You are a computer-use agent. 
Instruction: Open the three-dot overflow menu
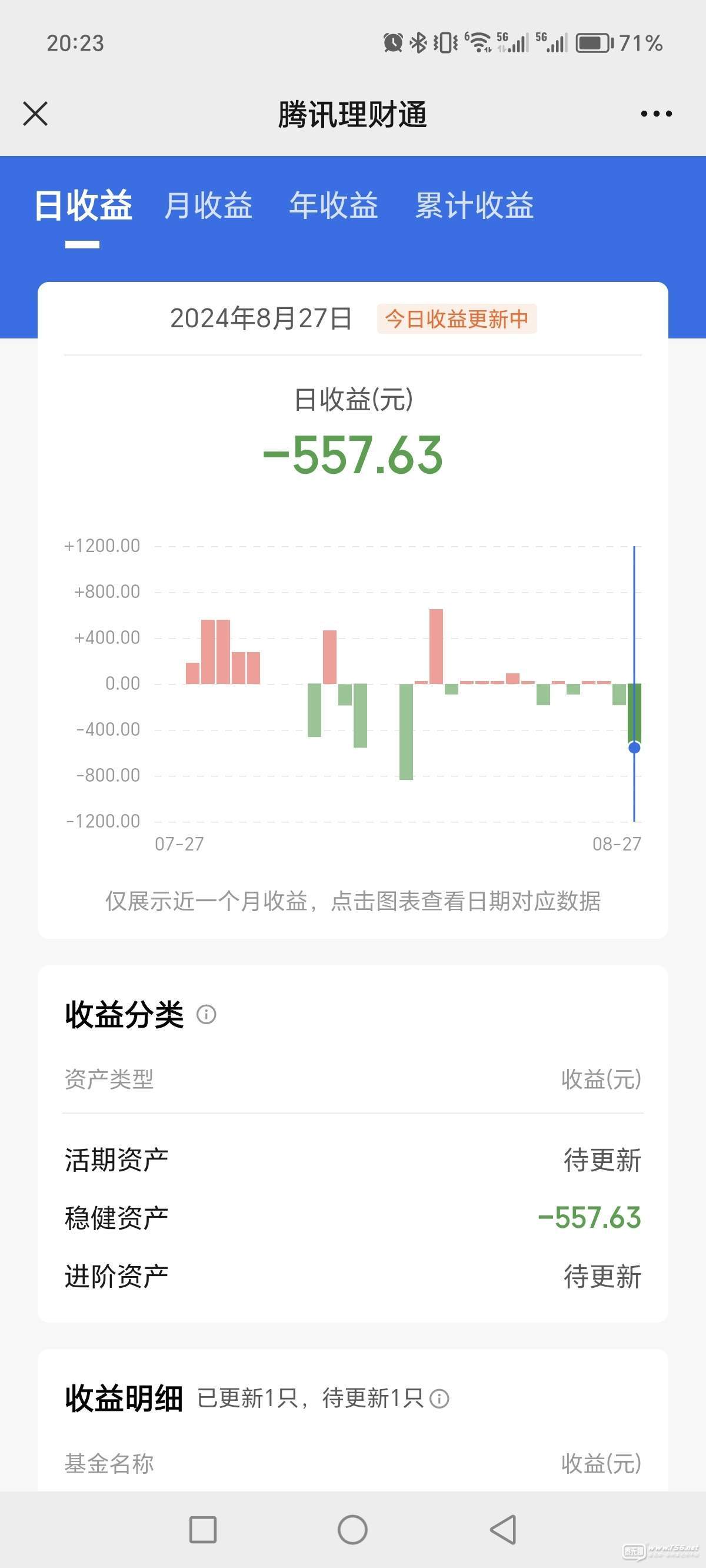pyautogui.click(x=656, y=114)
